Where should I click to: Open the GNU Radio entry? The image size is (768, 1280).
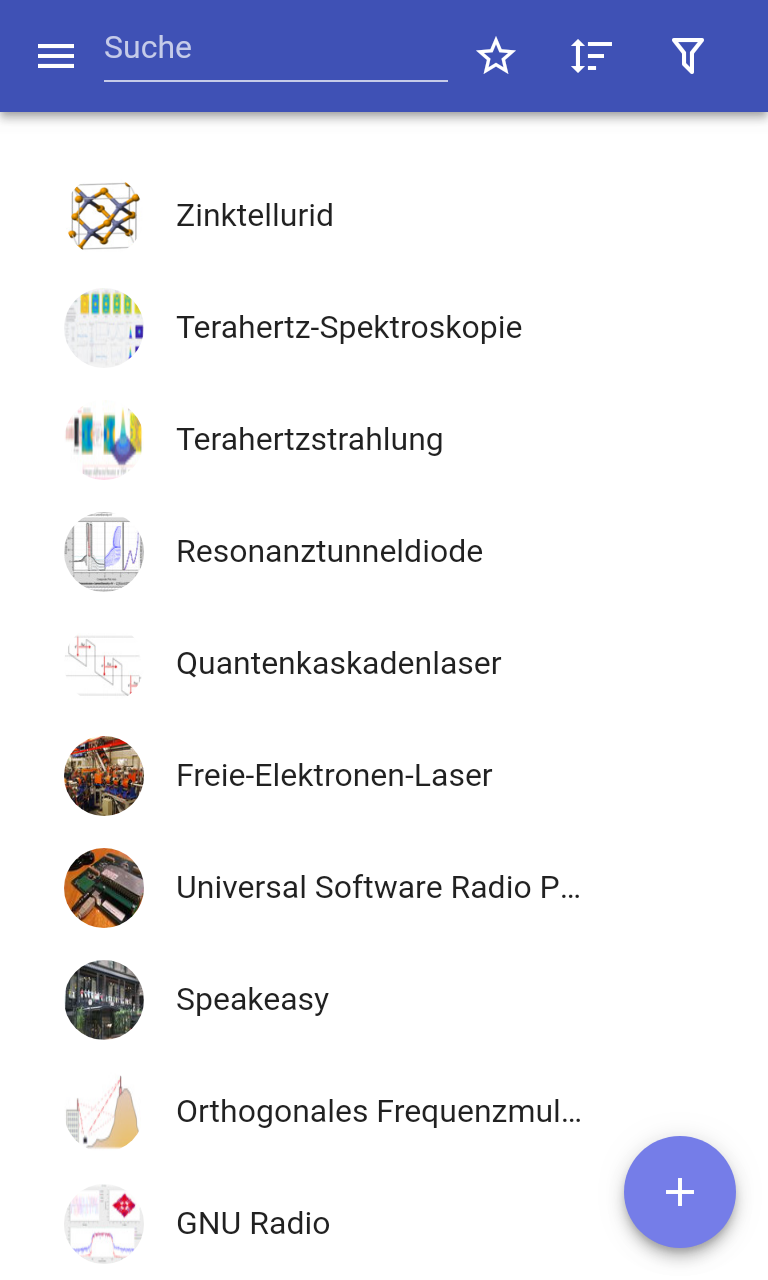click(x=253, y=1224)
